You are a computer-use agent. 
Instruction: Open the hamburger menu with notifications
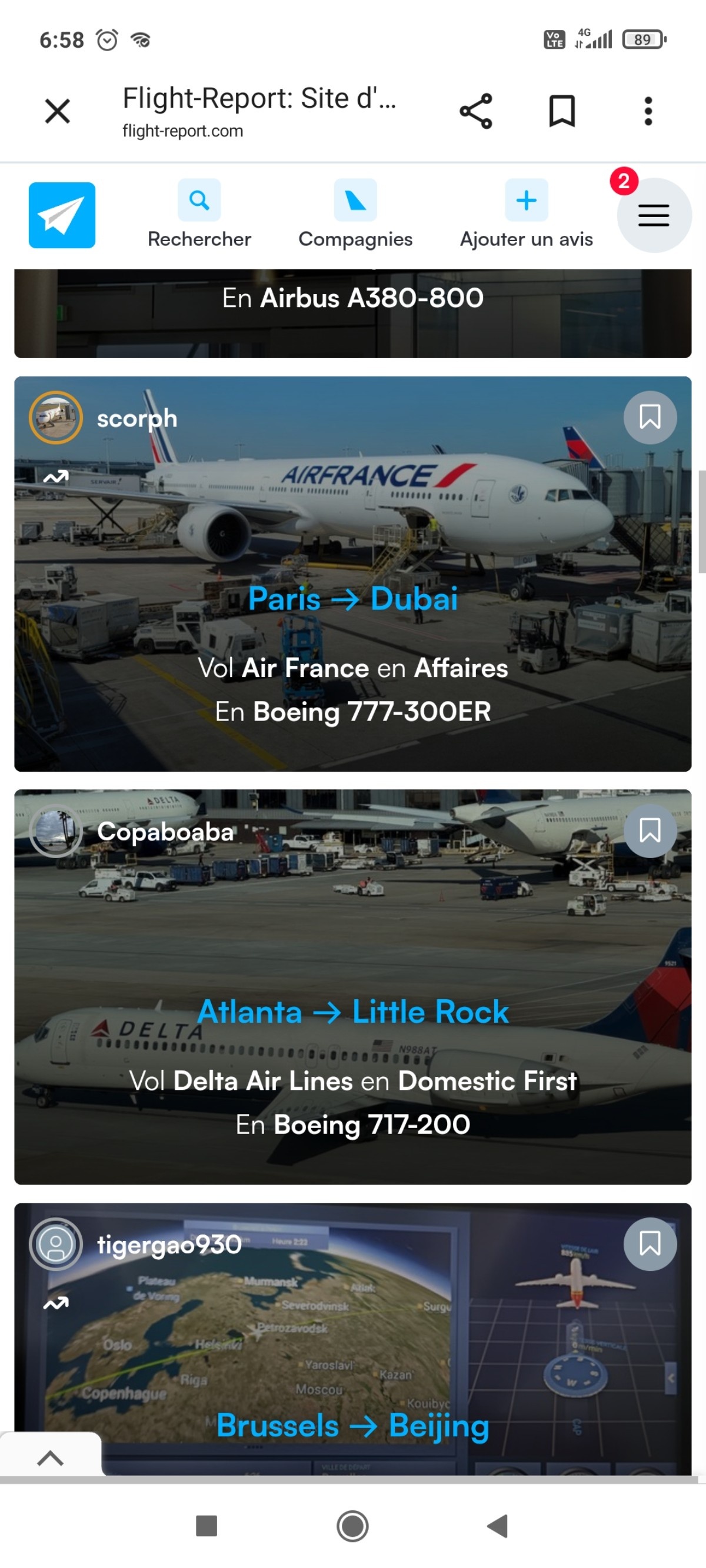click(x=654, y=215)
